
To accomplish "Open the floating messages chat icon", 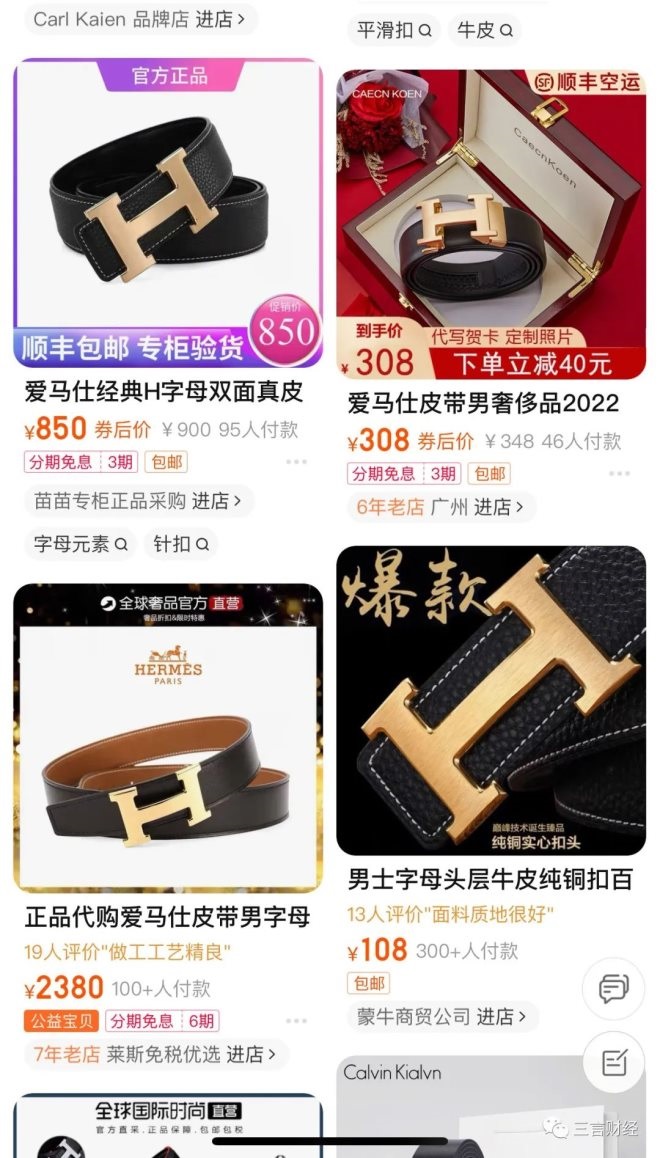I will pyautogui.click(x=613, y=989).
